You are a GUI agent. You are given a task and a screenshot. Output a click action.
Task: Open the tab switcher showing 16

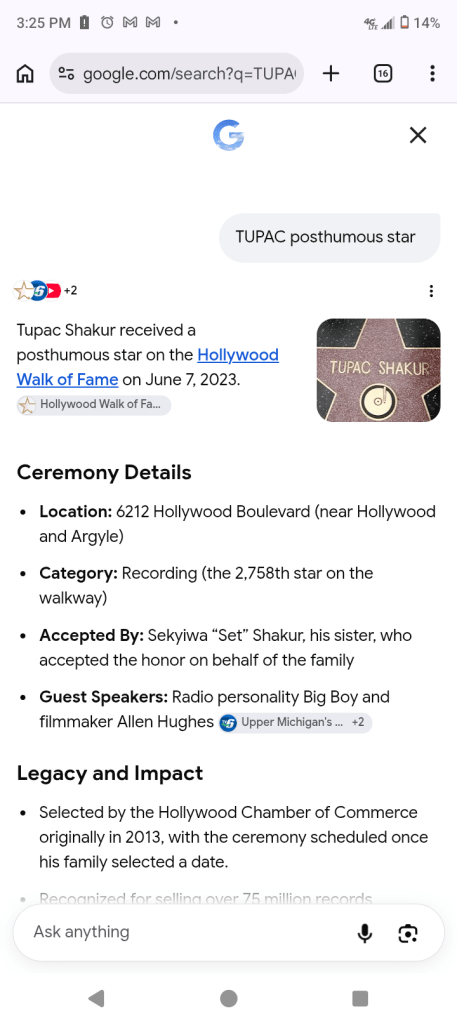(383, 74)
